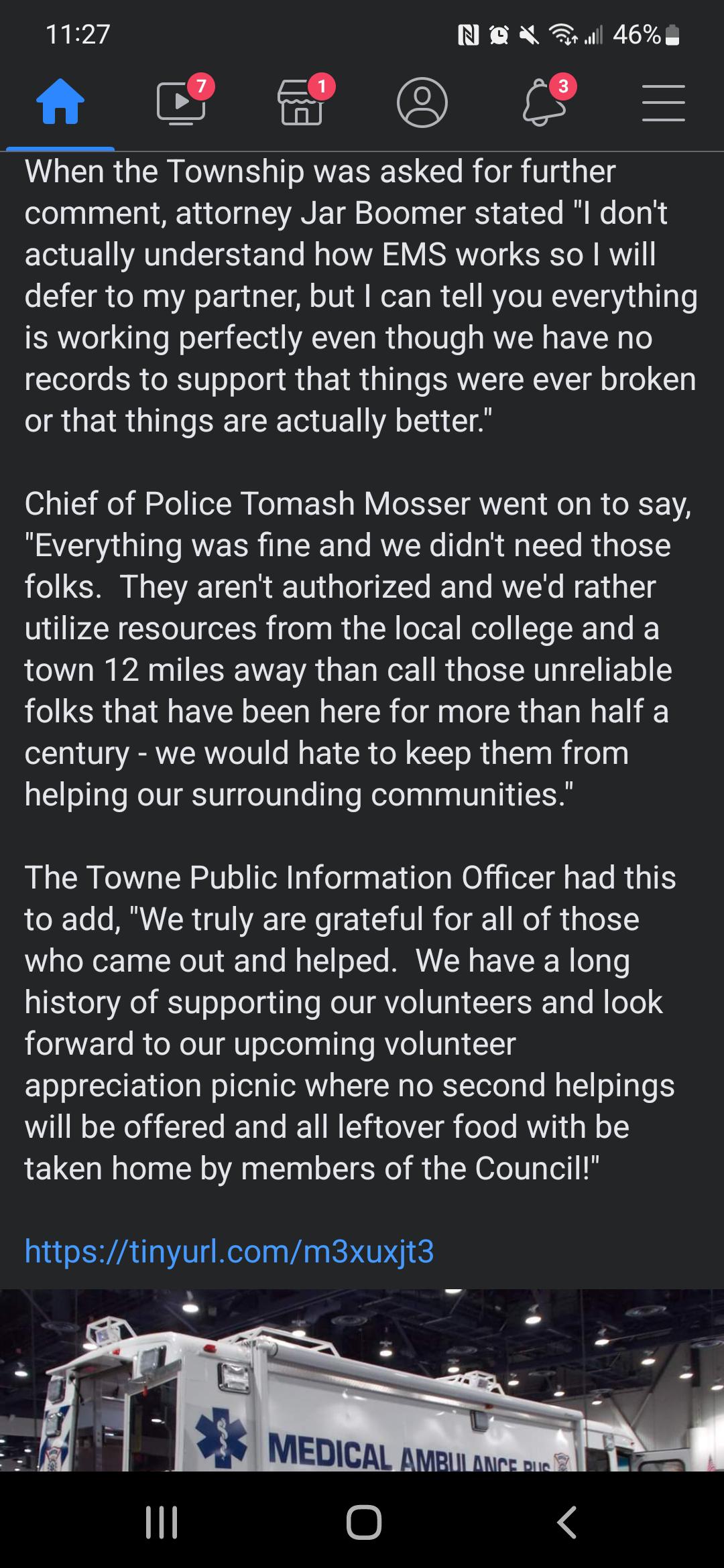
Task: Open the Profile tab
Action: [x=422, y=103]
